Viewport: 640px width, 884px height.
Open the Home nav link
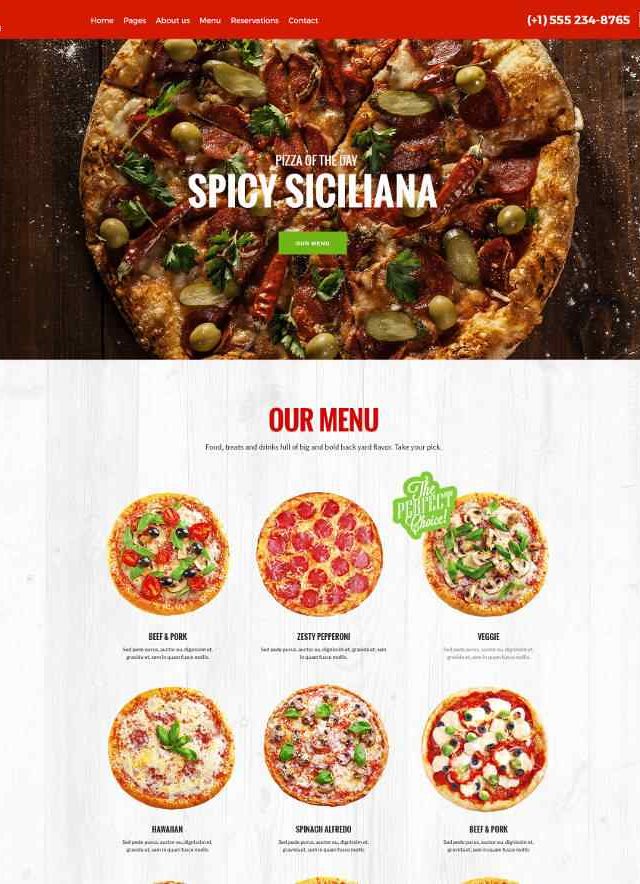pos(102,20)
